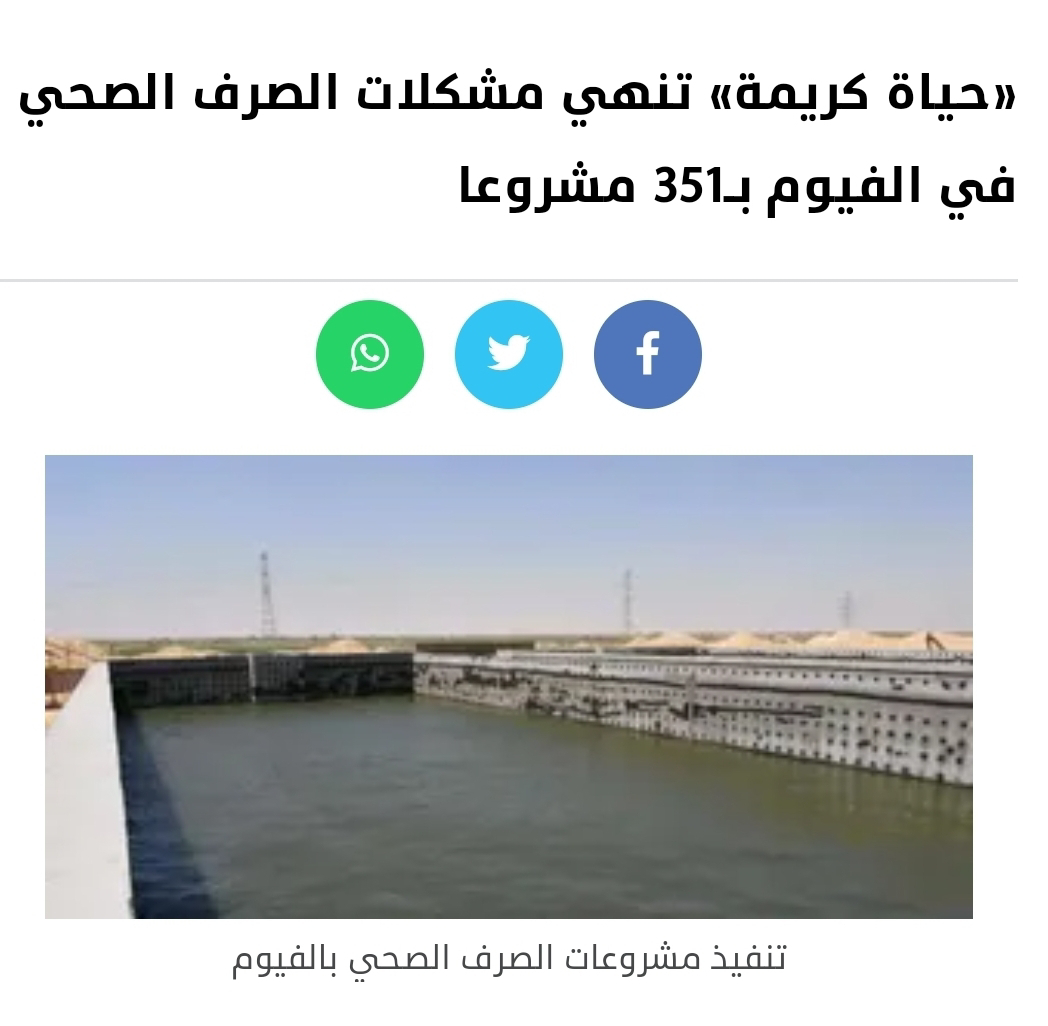This screenshot has height=1026, width=1048.
Task: Share the article on Facebook
Action: click(647, 354)
